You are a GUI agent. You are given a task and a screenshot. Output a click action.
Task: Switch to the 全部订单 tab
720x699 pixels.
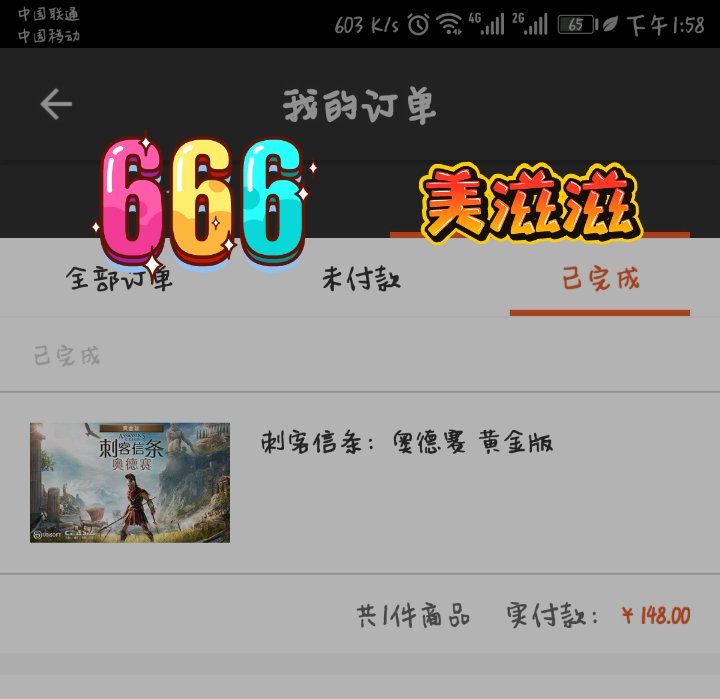[x=120, y=279]
